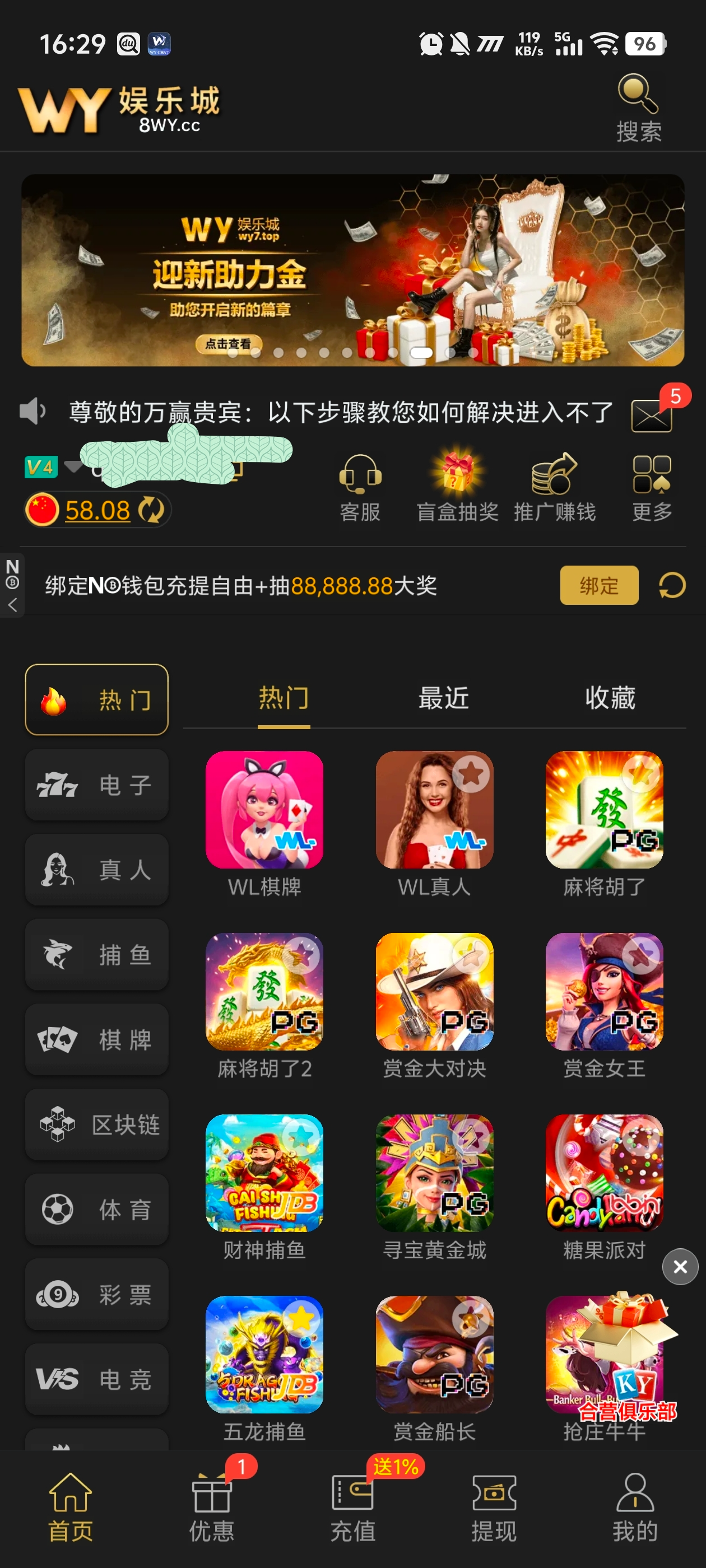
Task: Launch 麻将胡了2 game
Action: (264, 992)
